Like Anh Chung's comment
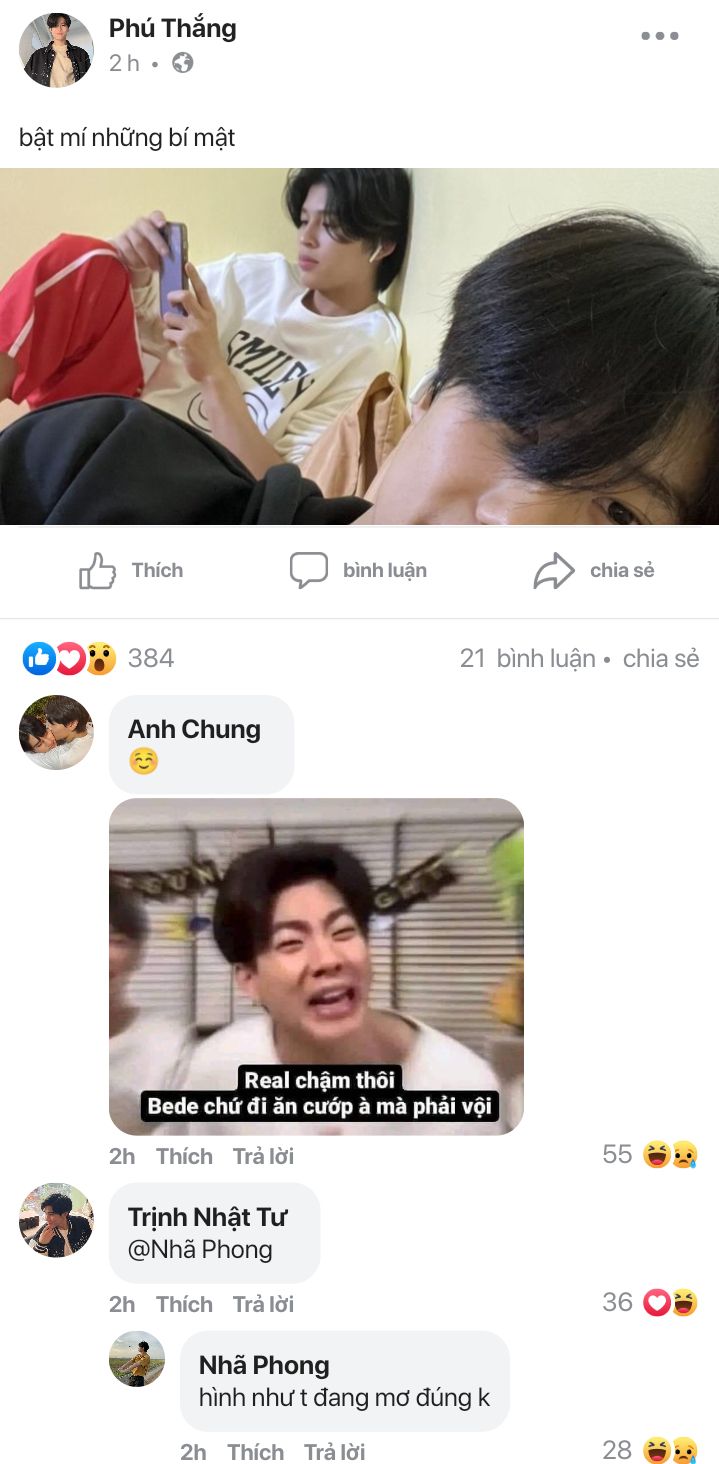 click(x=184, y=1156)
